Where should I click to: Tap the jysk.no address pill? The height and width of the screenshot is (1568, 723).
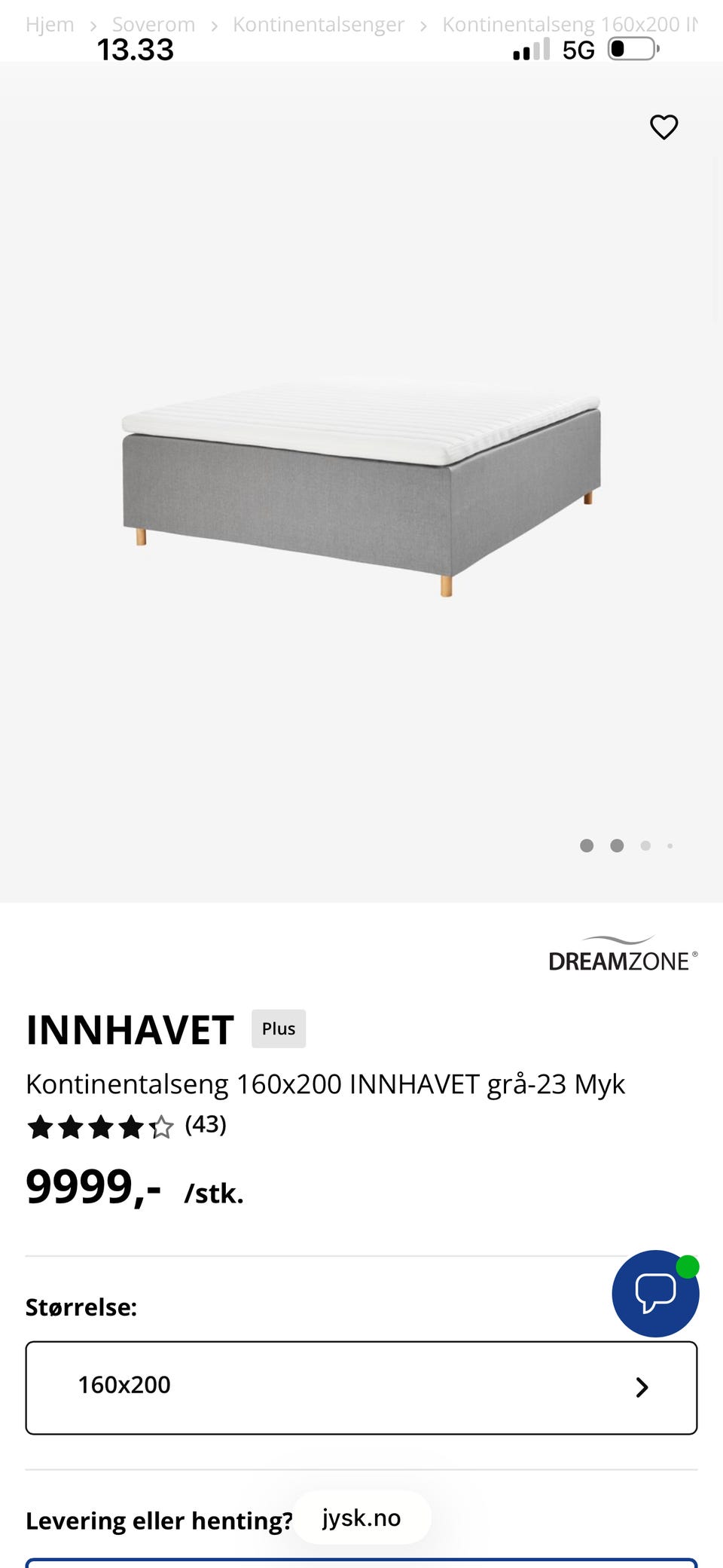[361, 1518]
